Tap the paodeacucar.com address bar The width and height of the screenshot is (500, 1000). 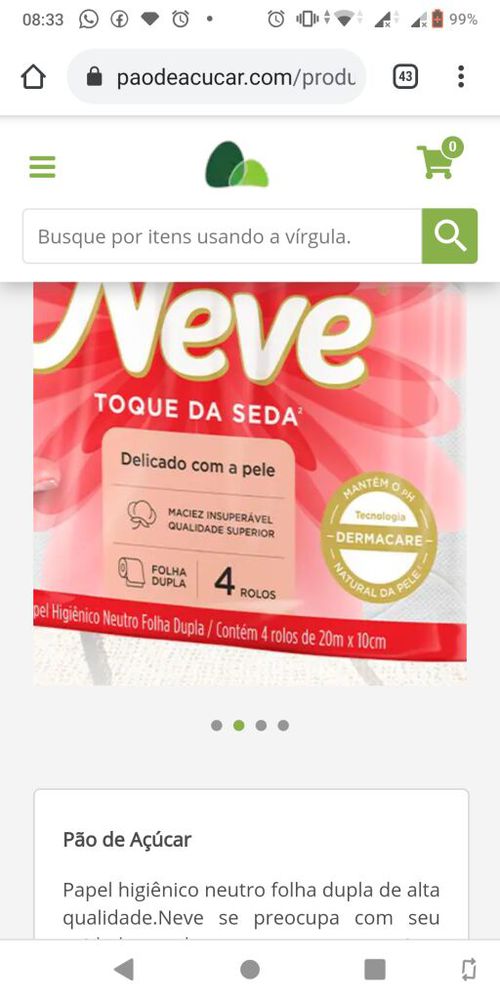tap(217, 77)
